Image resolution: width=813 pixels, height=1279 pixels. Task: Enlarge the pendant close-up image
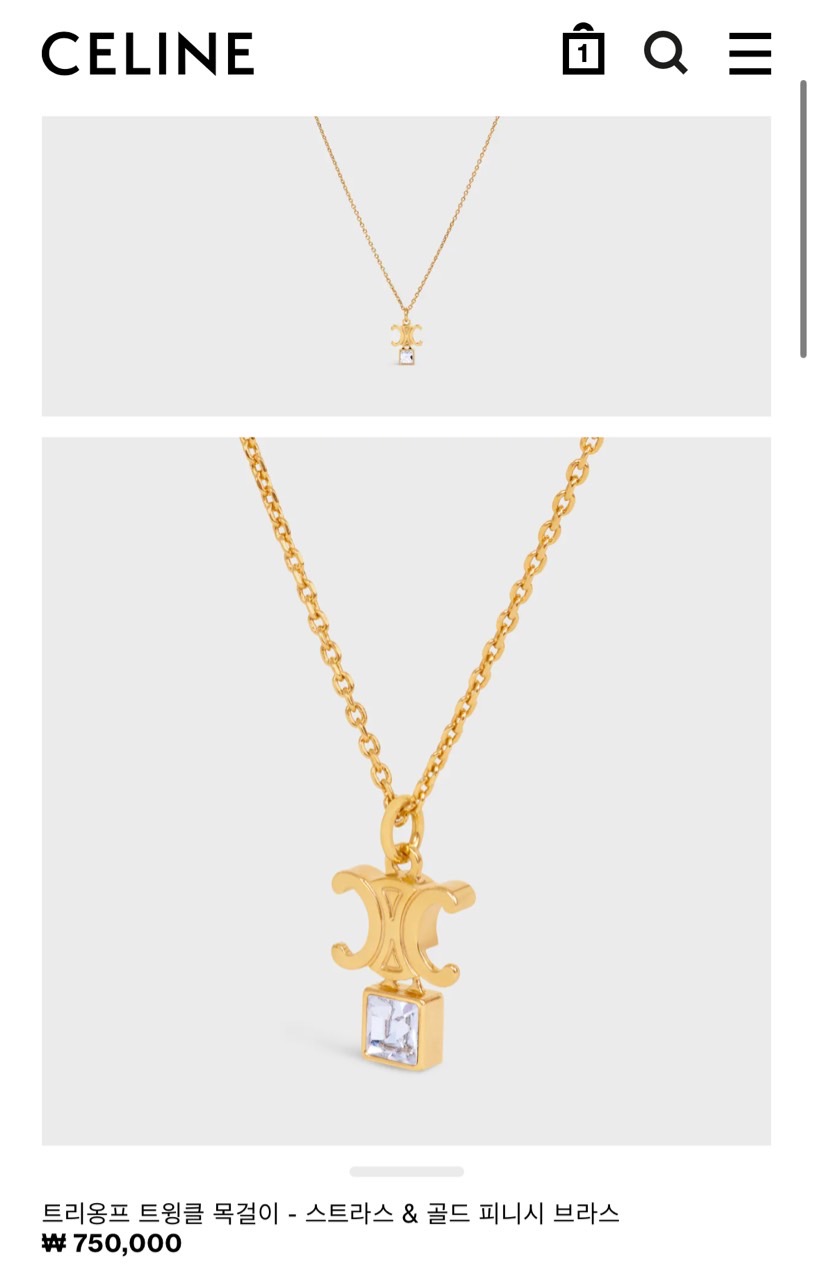[x=406, y=790]
